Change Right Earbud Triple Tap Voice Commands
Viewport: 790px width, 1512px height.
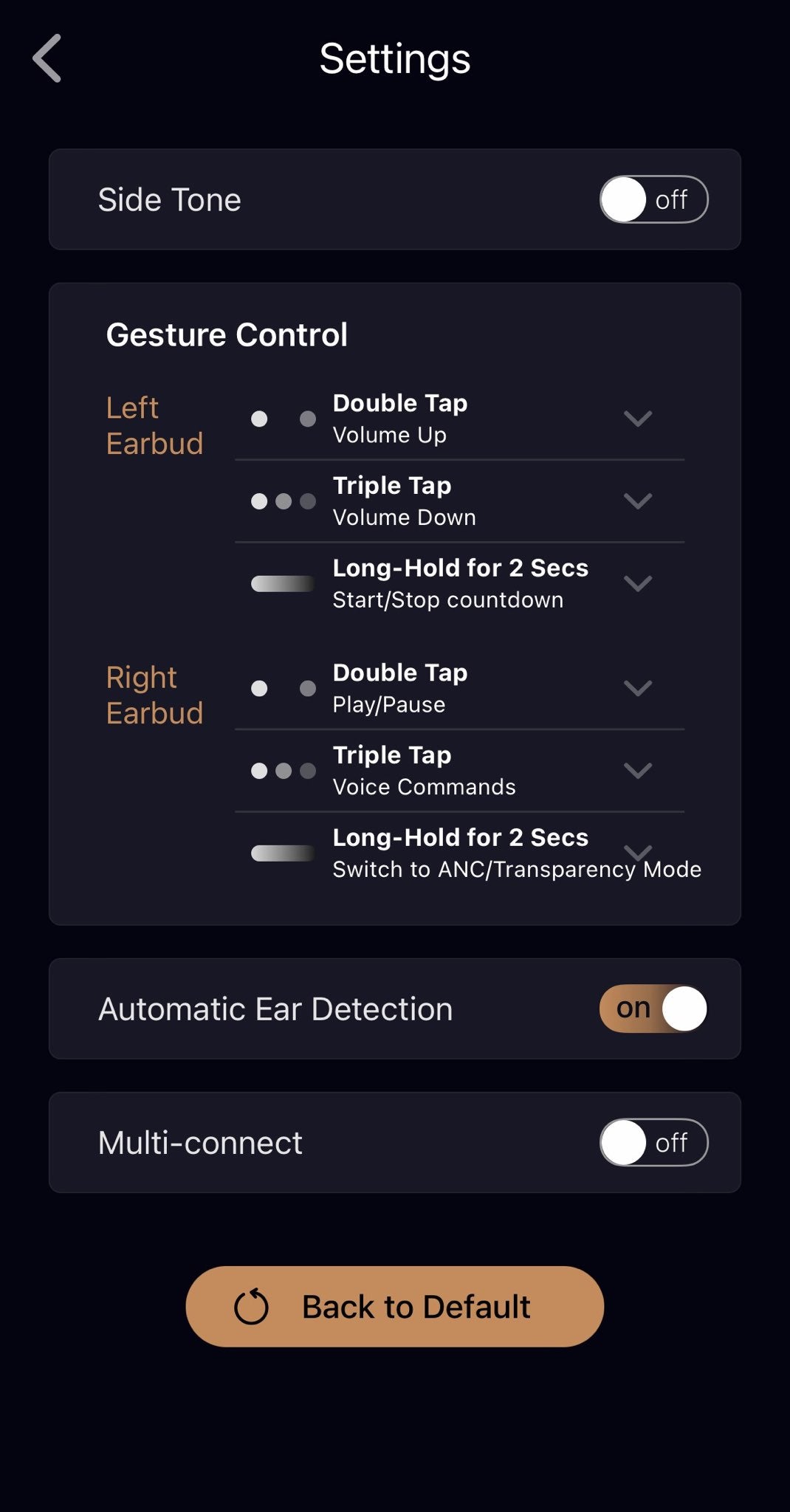(637, 771)
